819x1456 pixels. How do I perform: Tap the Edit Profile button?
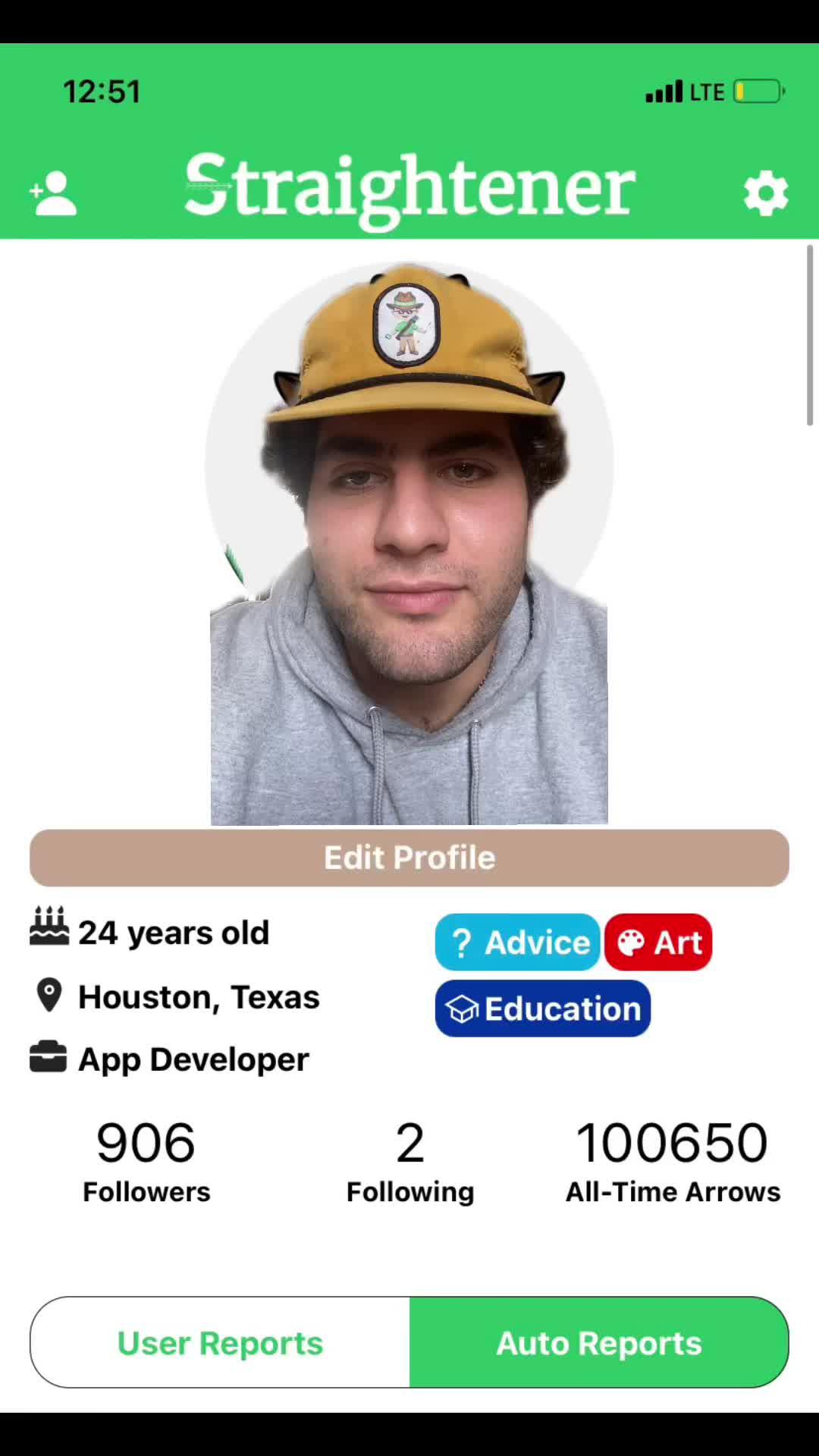(x=409, y=858)
